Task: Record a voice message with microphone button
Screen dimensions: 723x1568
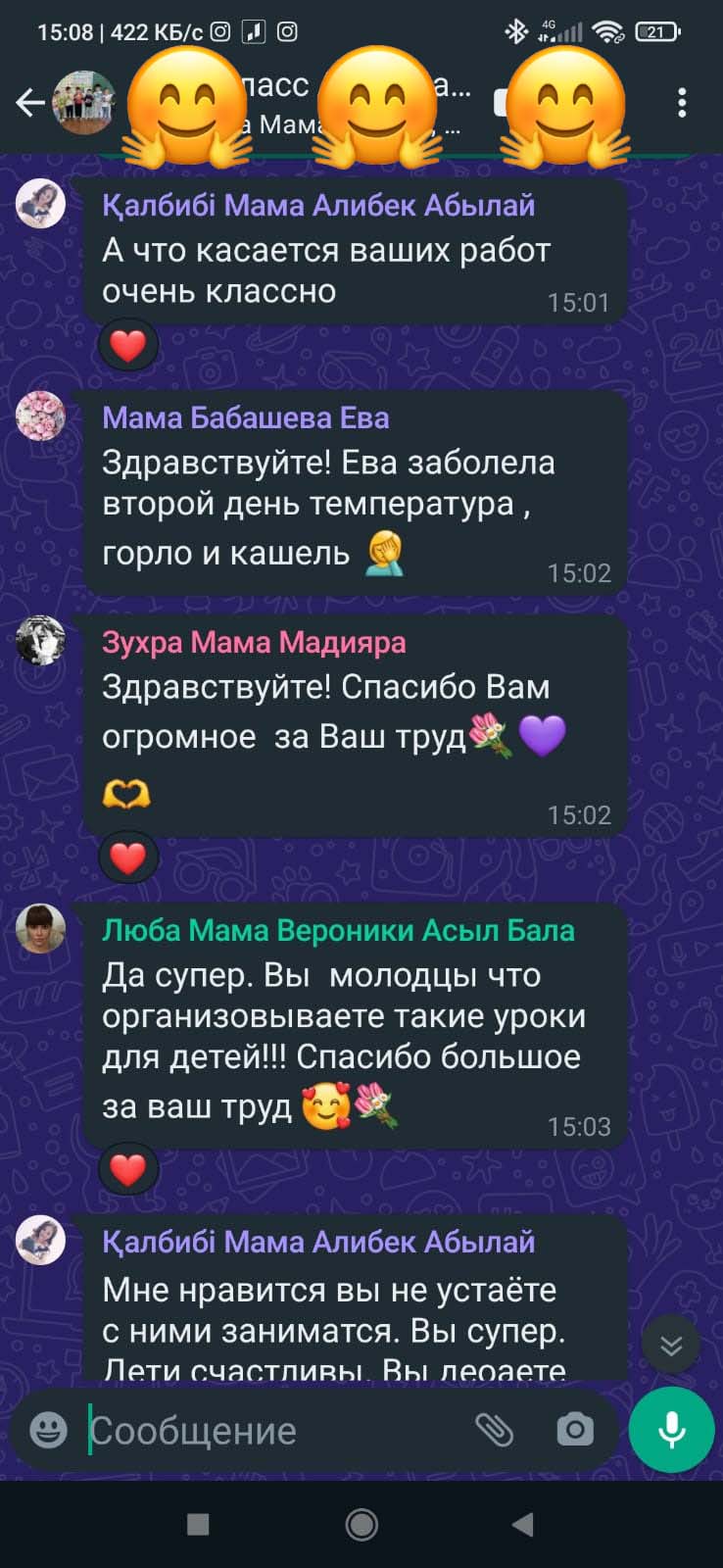Action: pyautogui.click(x=672, y=1430)
